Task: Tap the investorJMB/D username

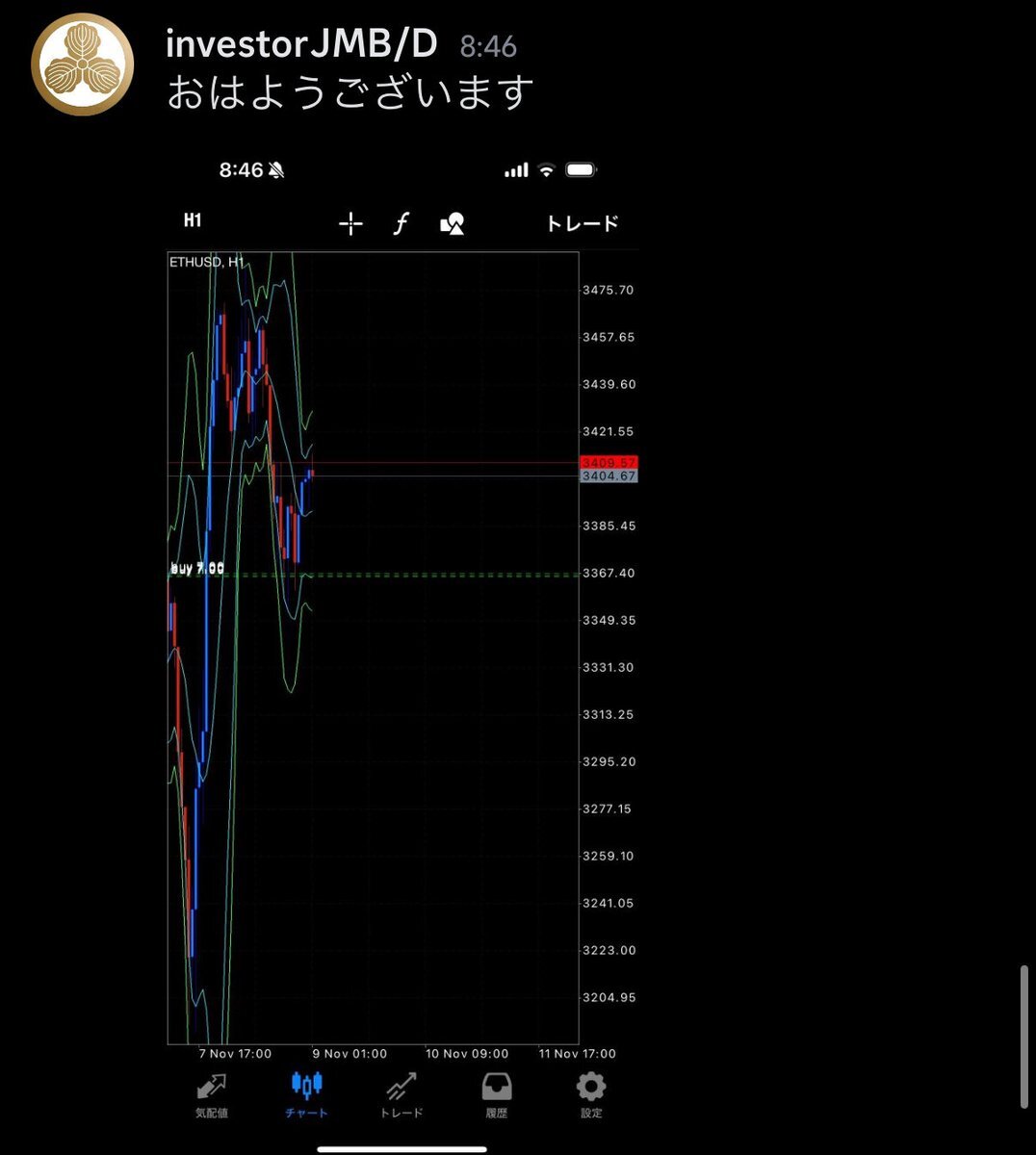Action: [301, 44]
